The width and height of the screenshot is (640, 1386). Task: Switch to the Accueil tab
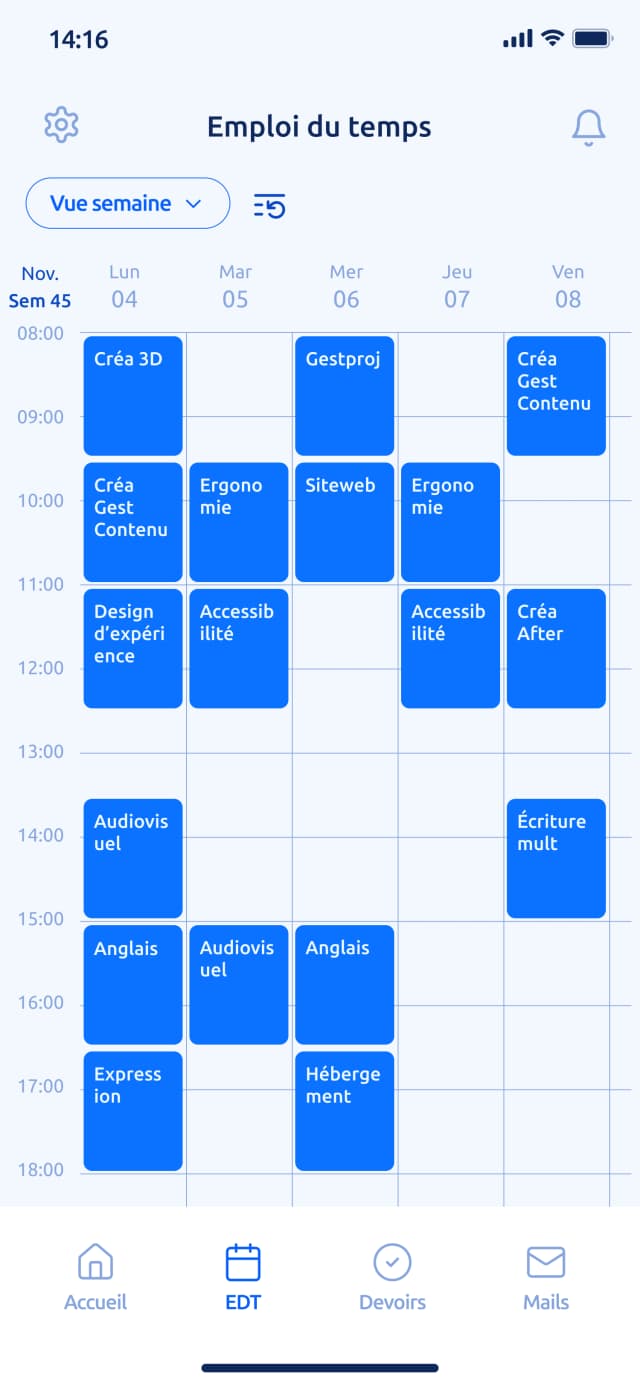point(95,1277)
